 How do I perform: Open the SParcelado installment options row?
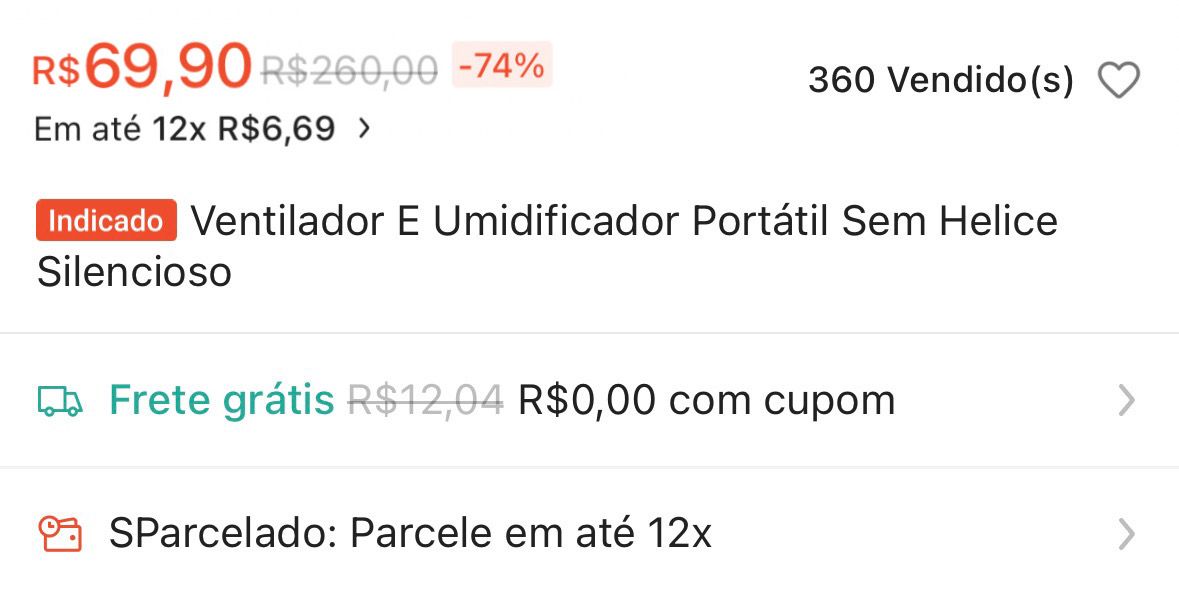(588, 534)
